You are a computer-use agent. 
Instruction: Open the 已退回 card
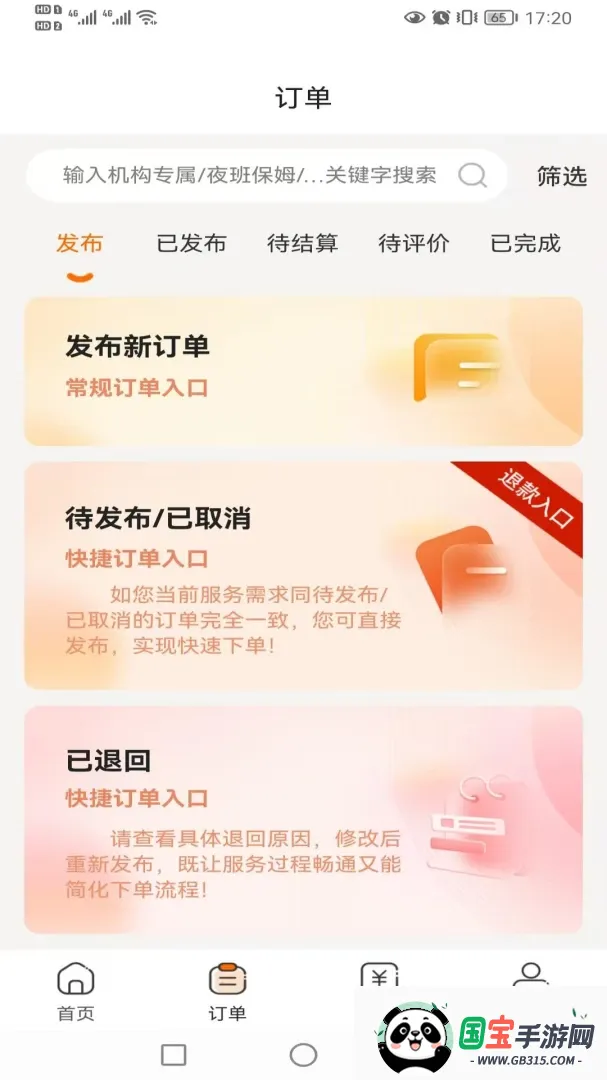[x=304, y=820]
